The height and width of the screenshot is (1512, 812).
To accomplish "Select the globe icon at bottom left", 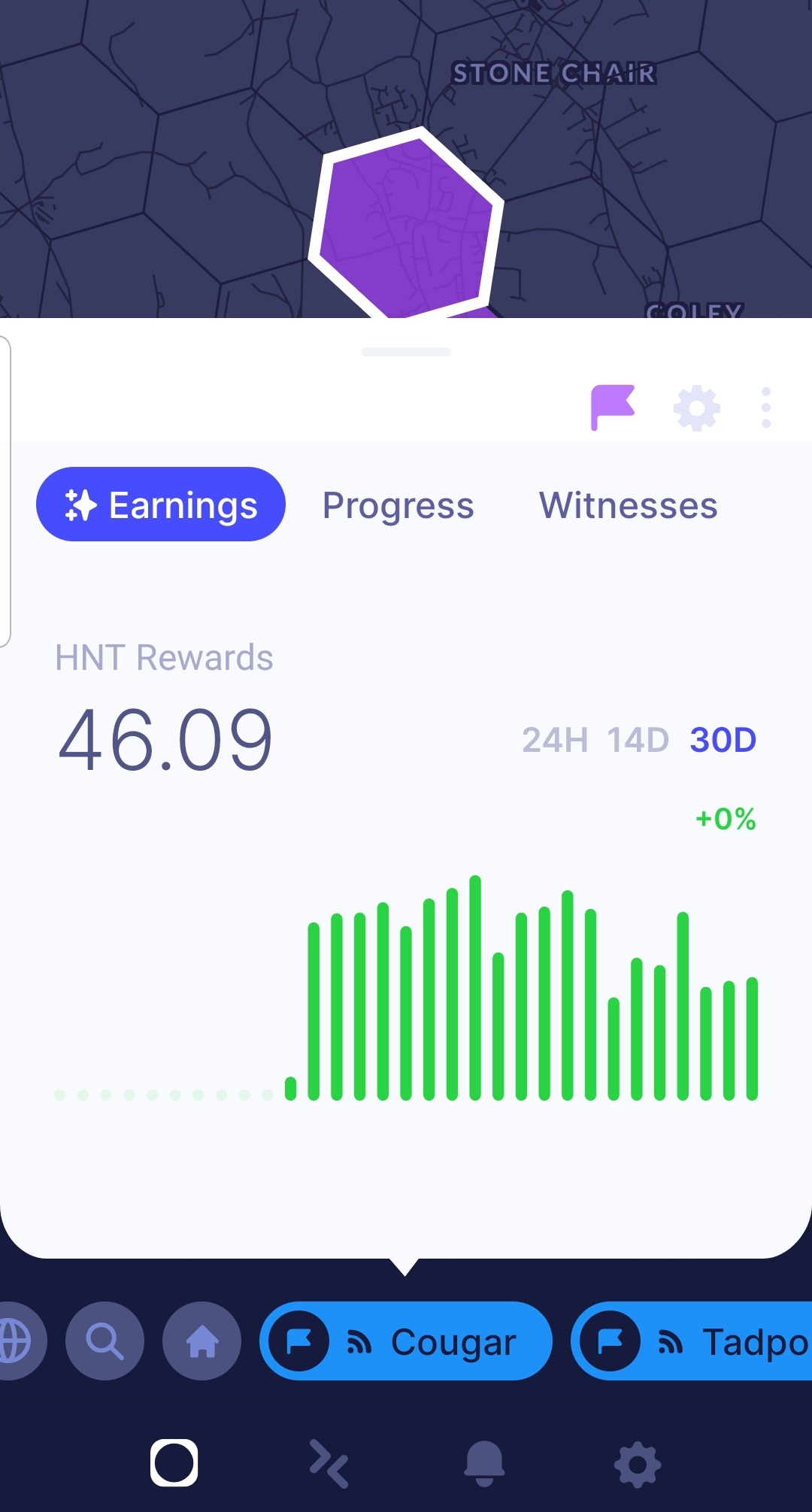I will (x=14, y=1341).
